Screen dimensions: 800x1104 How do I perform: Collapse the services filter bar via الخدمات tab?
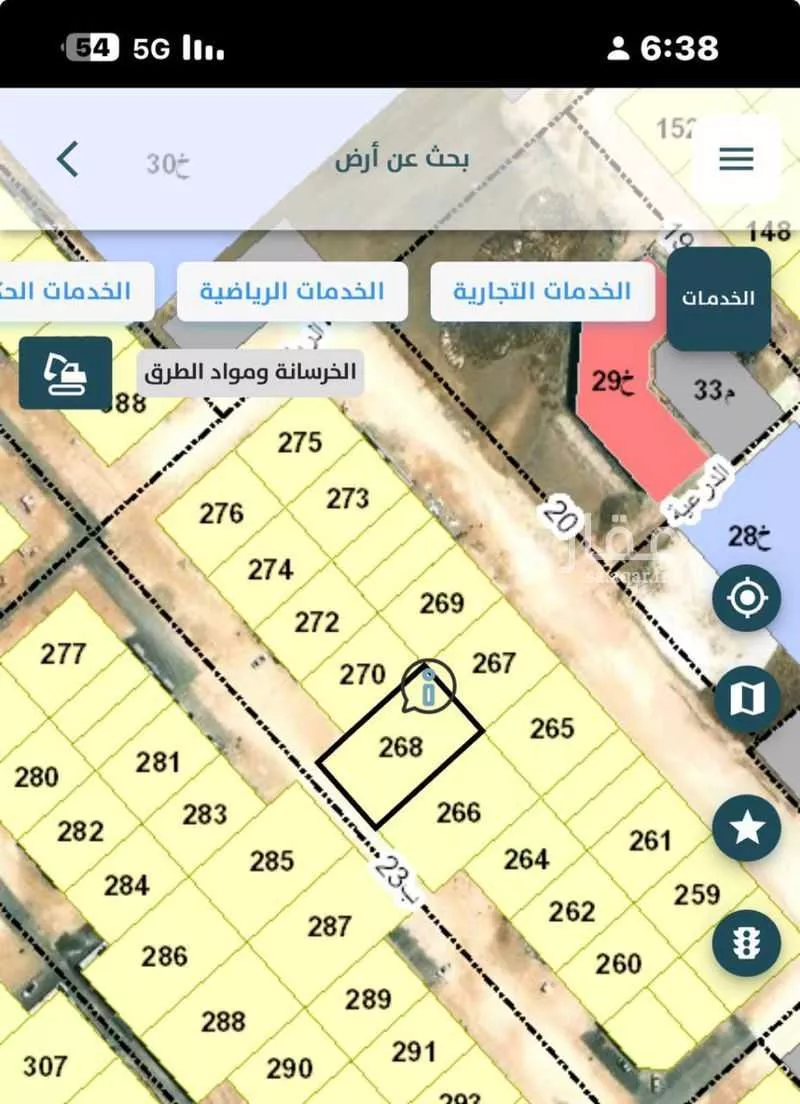coord(718,296)
